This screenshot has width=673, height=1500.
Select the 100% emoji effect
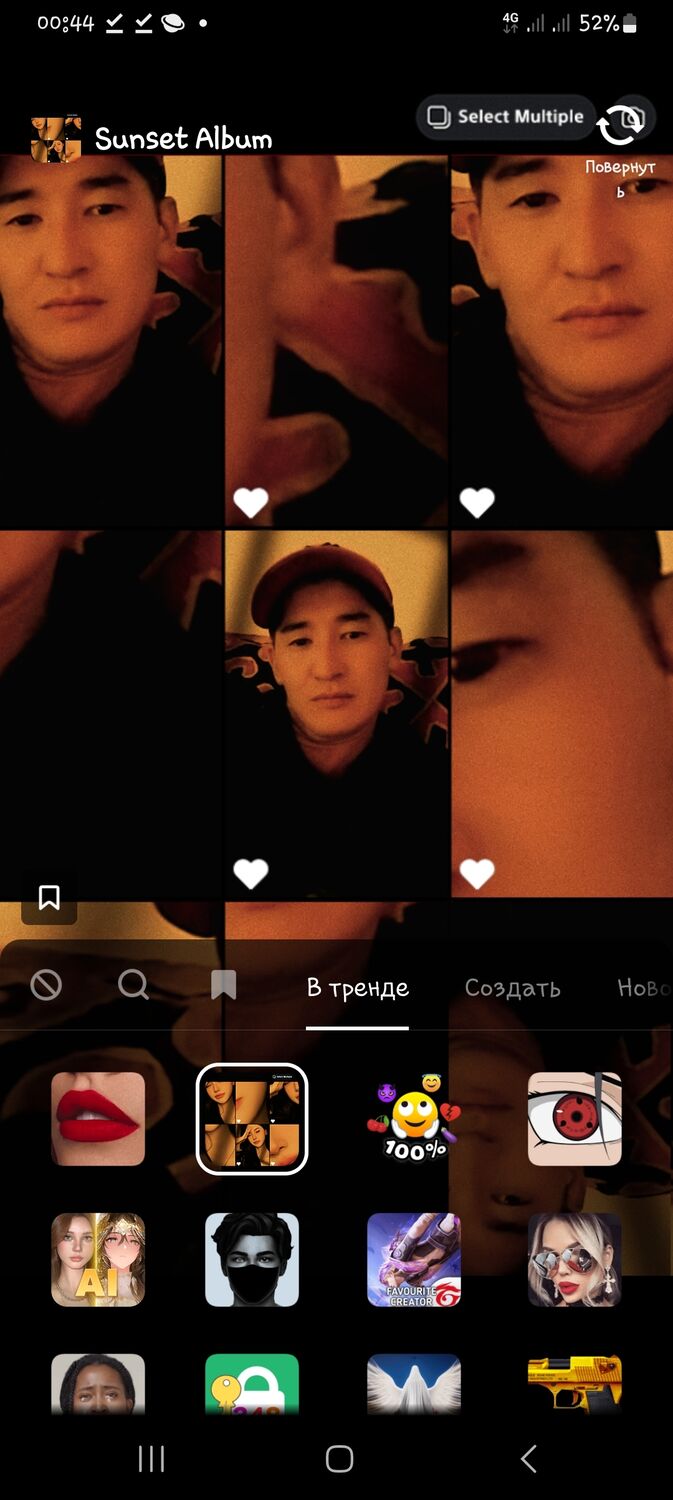click(x=414, y=1118)
